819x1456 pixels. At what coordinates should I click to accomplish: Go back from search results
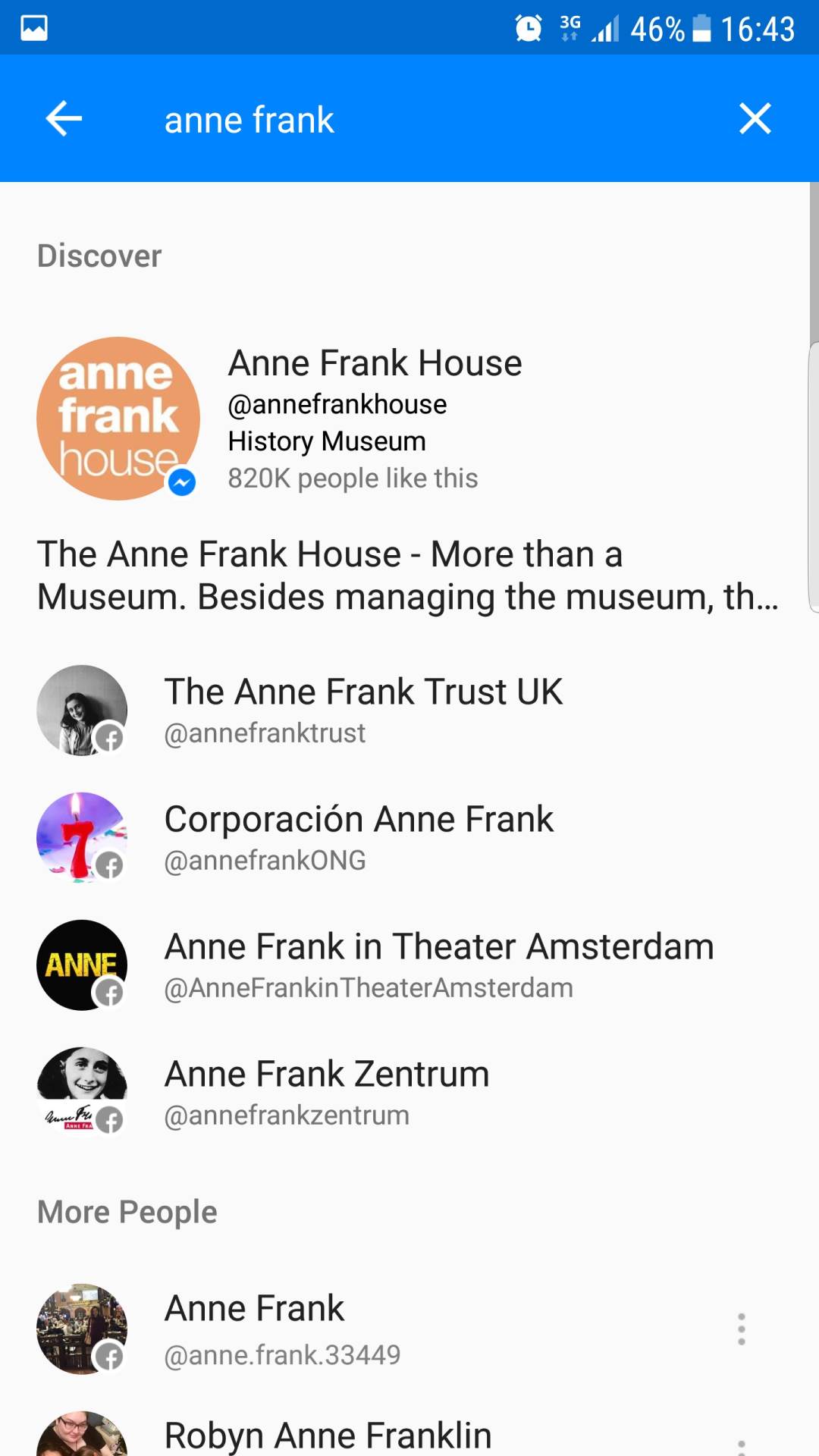pyautogui.click(x=64, y=119)
